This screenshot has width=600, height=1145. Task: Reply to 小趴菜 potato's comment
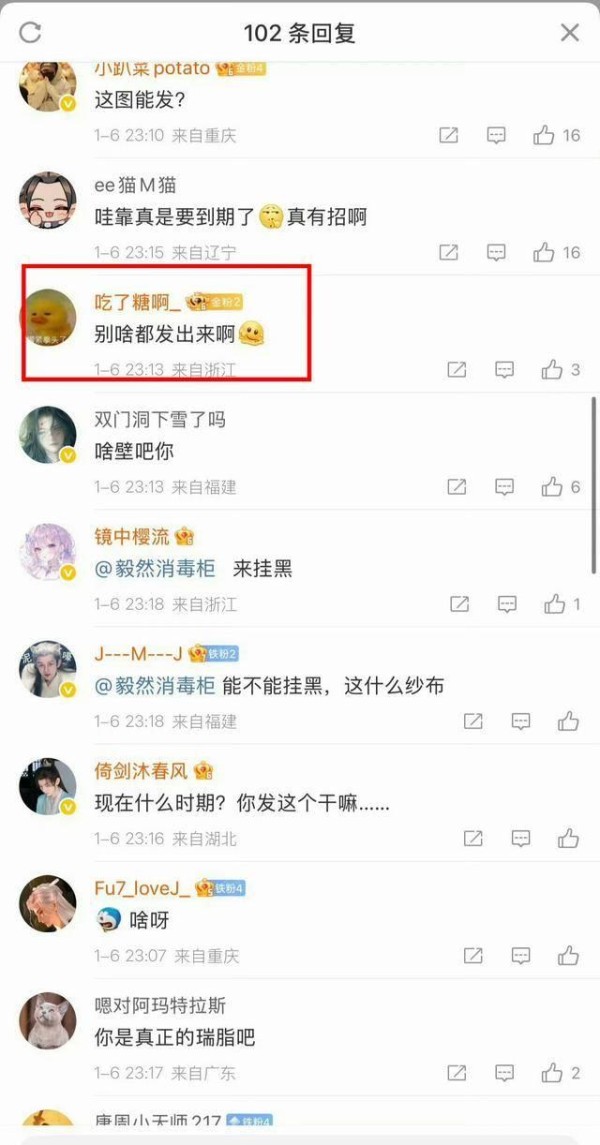[x=496, y=135]
